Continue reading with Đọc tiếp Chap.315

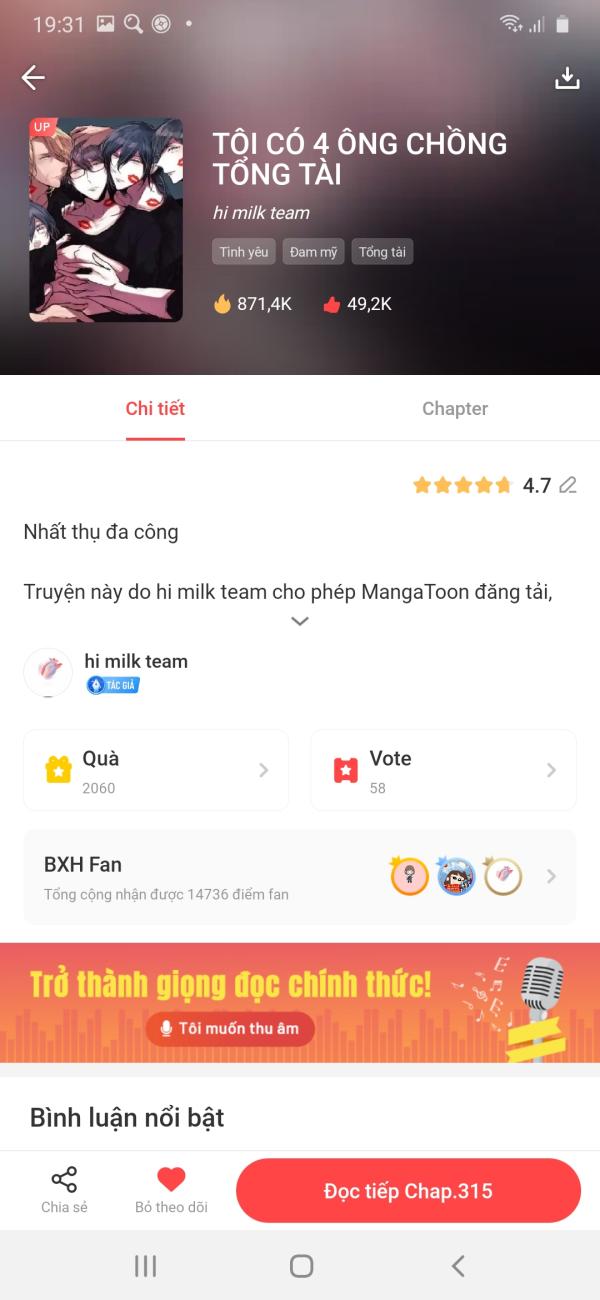pyautogui.click(x=408, y=1191)
